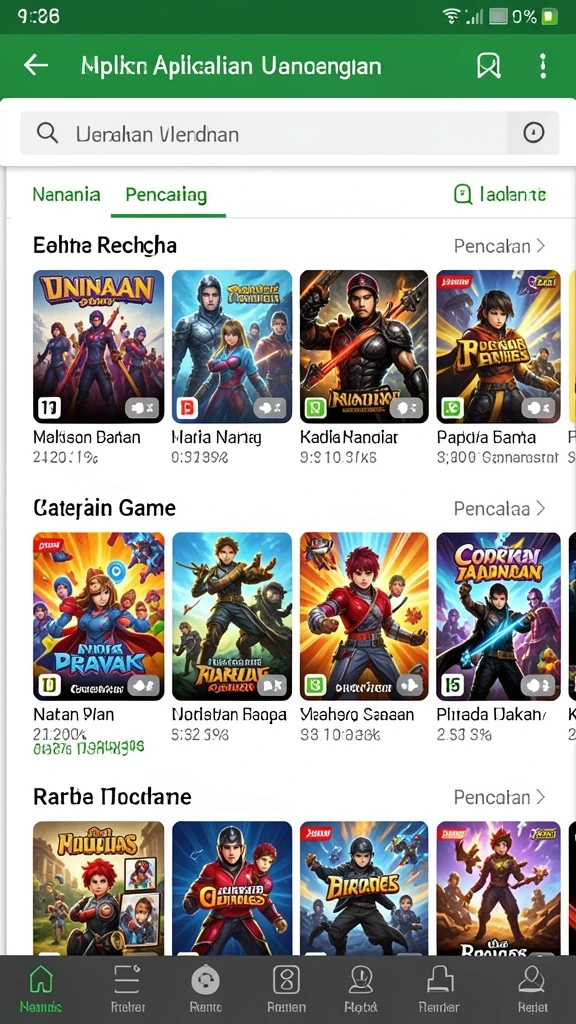The width and height of the screenshot is (576, 1024).
Task: Switch to the Nanania tab
Action: click(x=67, y=195)
